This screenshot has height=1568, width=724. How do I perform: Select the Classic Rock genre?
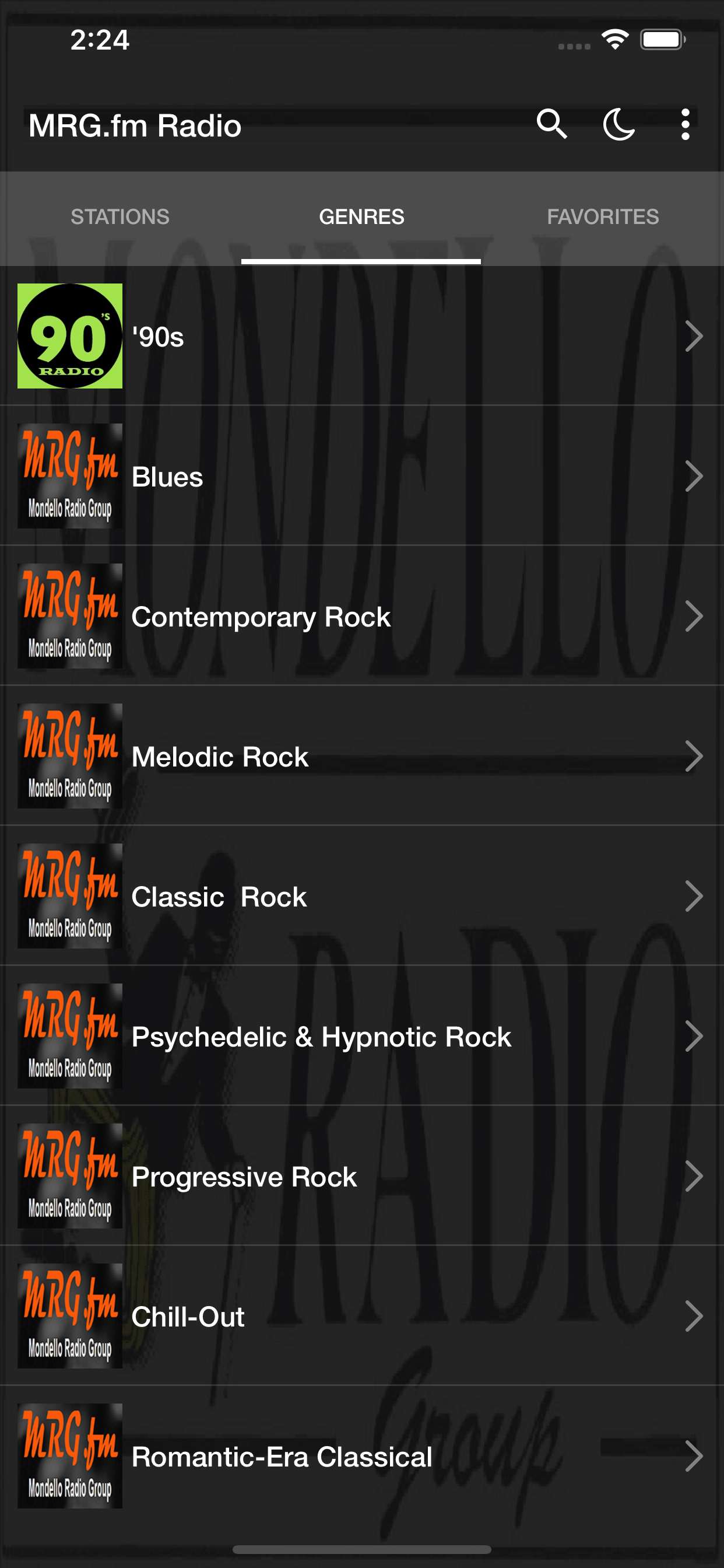(362, 896)
